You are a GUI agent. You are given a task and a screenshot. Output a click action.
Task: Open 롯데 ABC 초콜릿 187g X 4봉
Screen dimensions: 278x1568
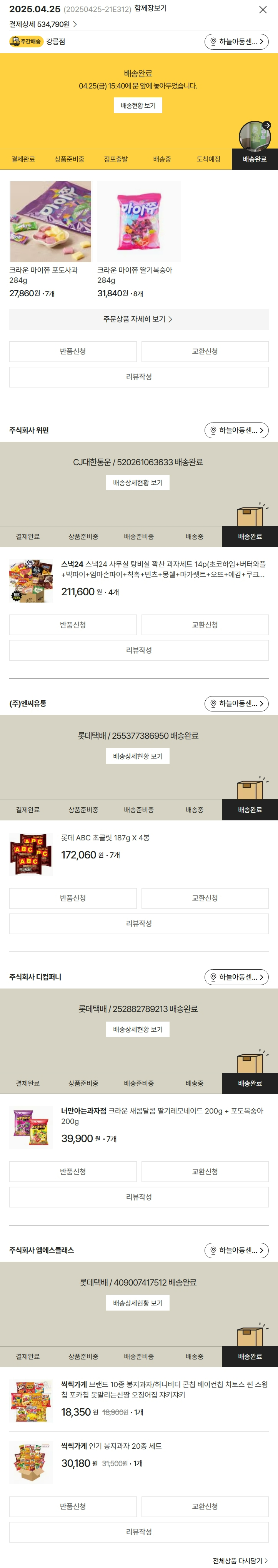click(105, 838)
